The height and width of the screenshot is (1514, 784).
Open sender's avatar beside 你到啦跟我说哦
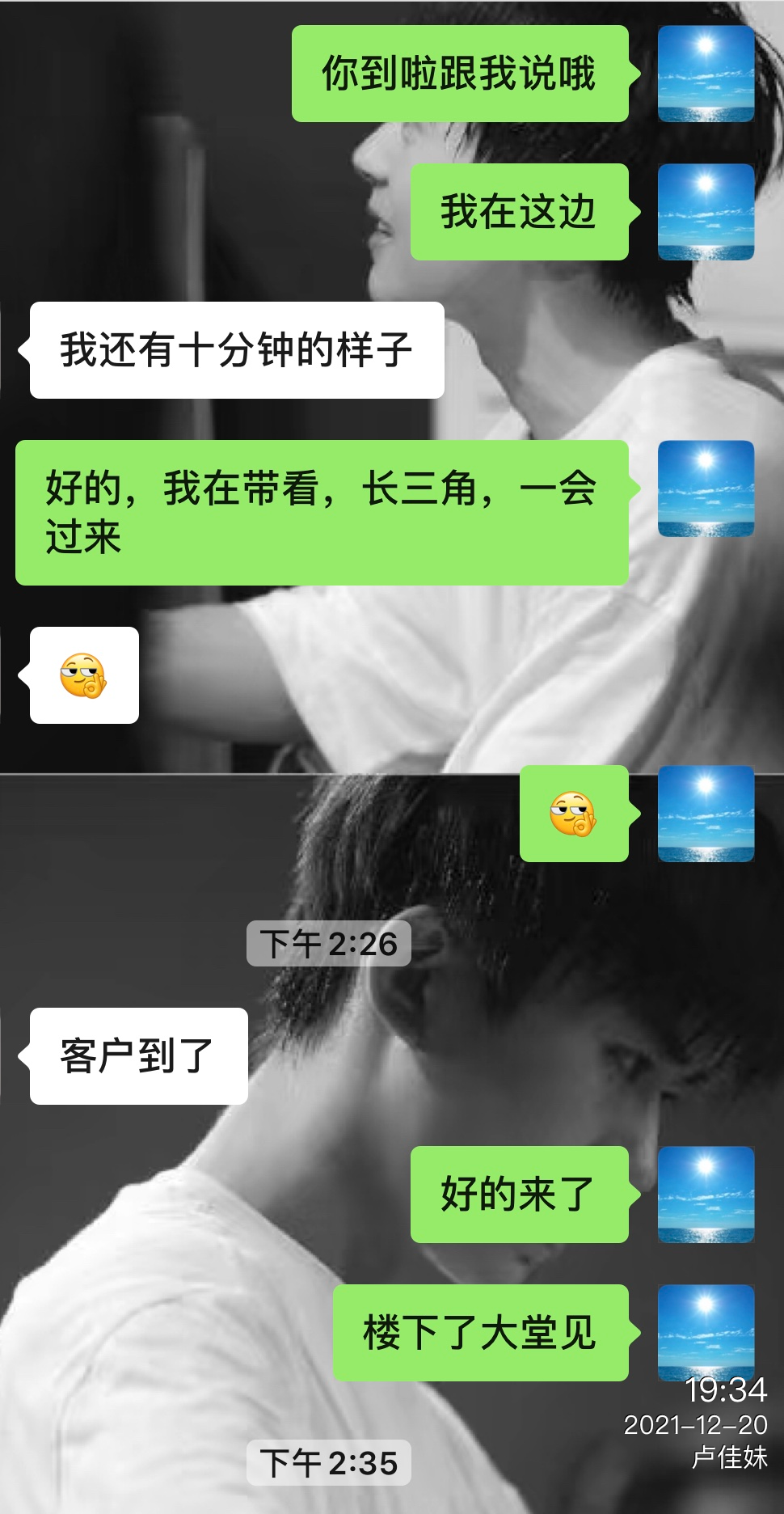pyautogui.click(x=706, y=74)
